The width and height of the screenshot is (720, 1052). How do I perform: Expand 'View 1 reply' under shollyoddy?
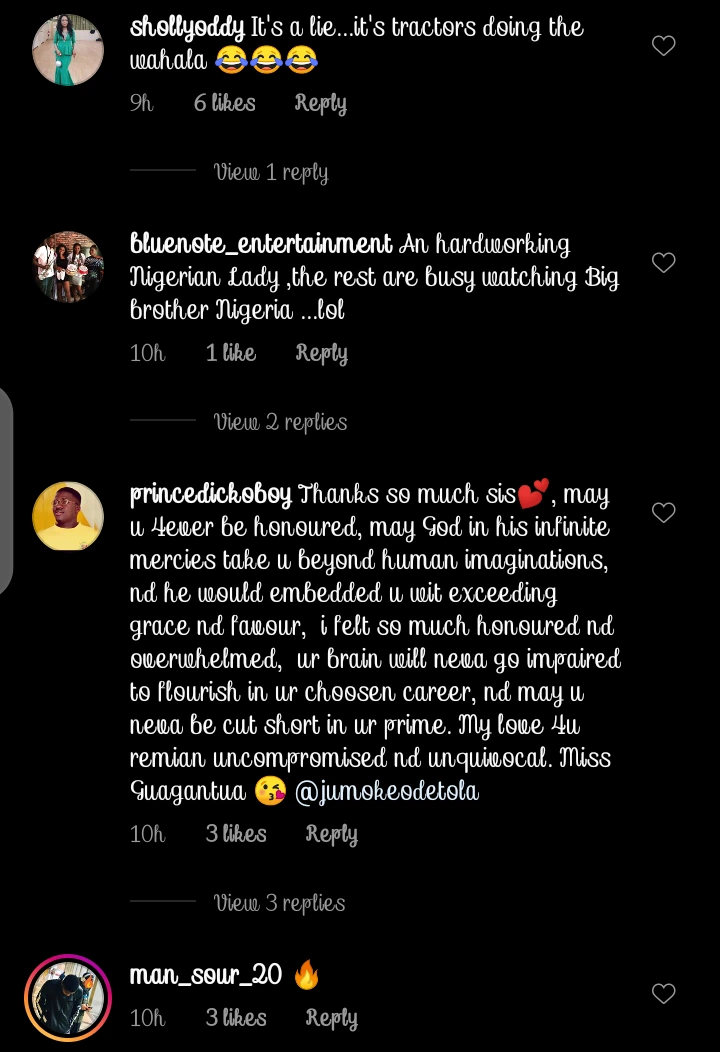tap(270, 172)
